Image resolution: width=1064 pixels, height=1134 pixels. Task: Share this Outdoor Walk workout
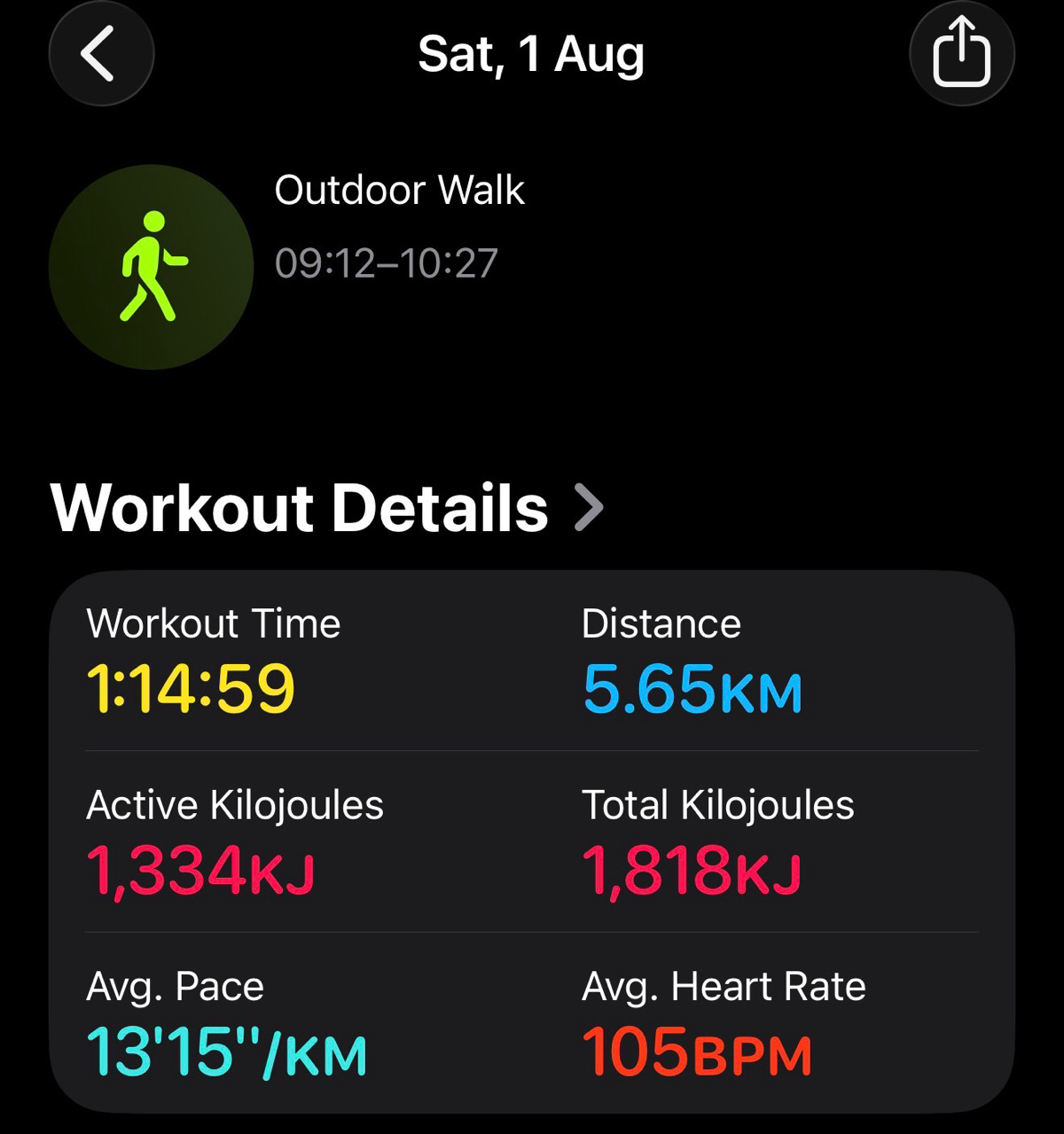point(962,53)
